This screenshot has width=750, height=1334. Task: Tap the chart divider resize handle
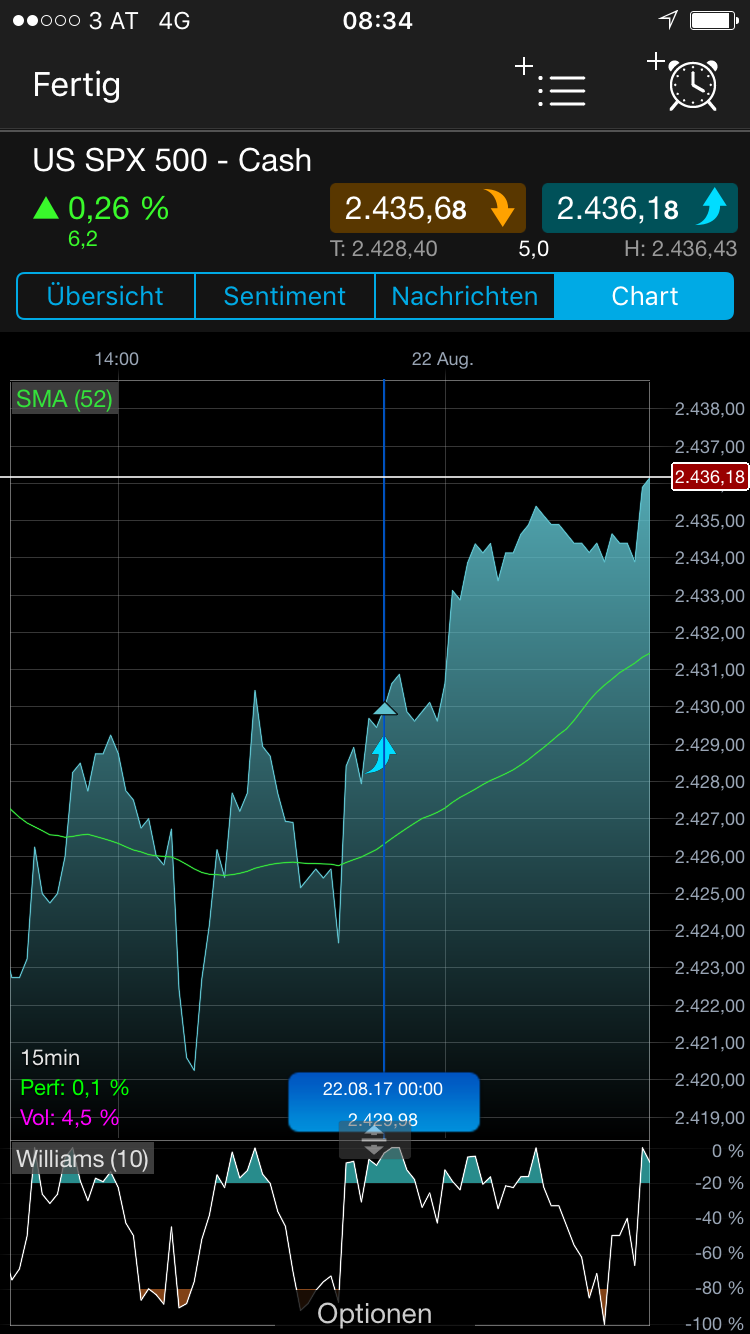373,1141
